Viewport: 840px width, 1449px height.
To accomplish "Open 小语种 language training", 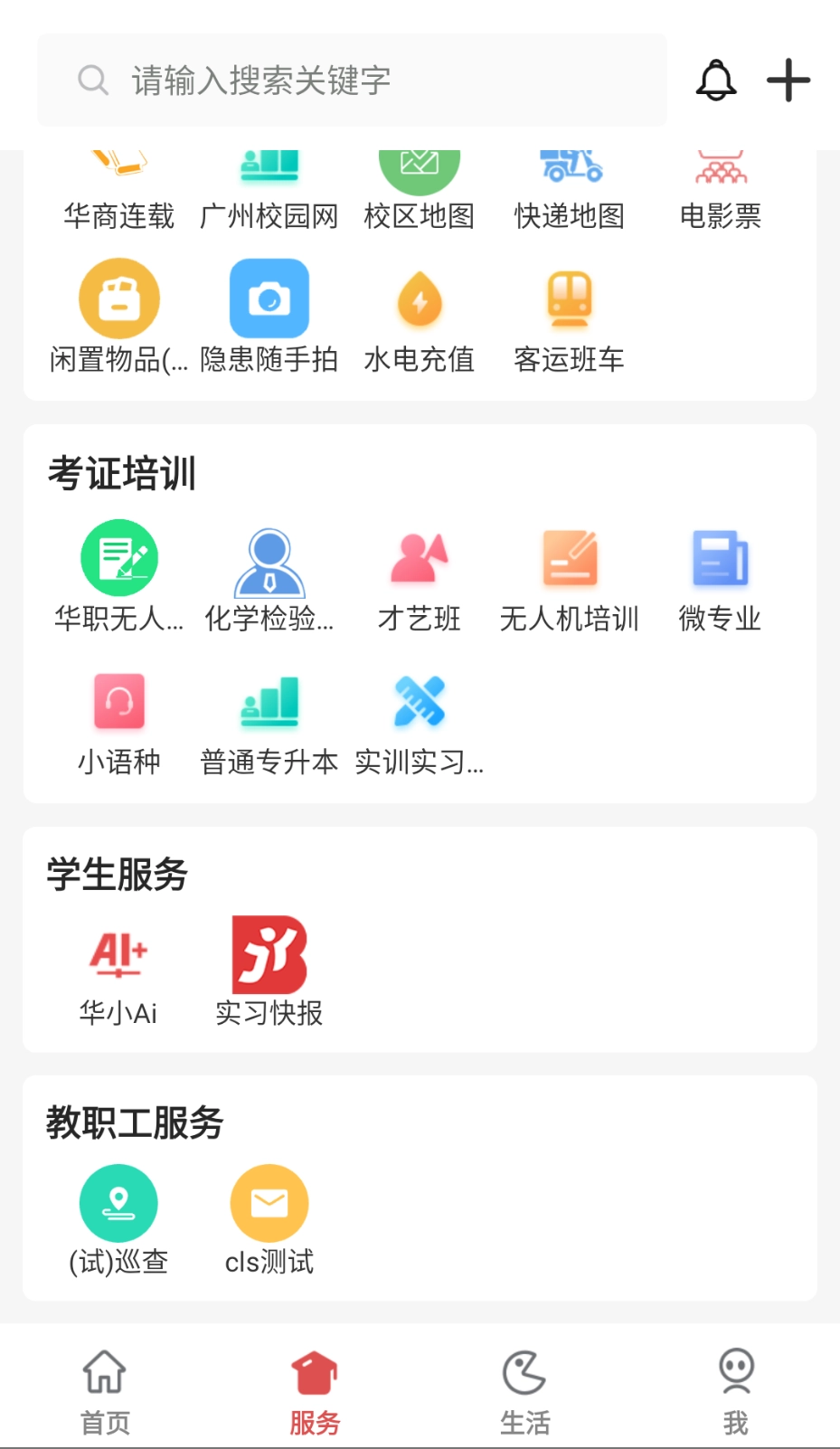I will pyautogui.click(x=119, y=721).
